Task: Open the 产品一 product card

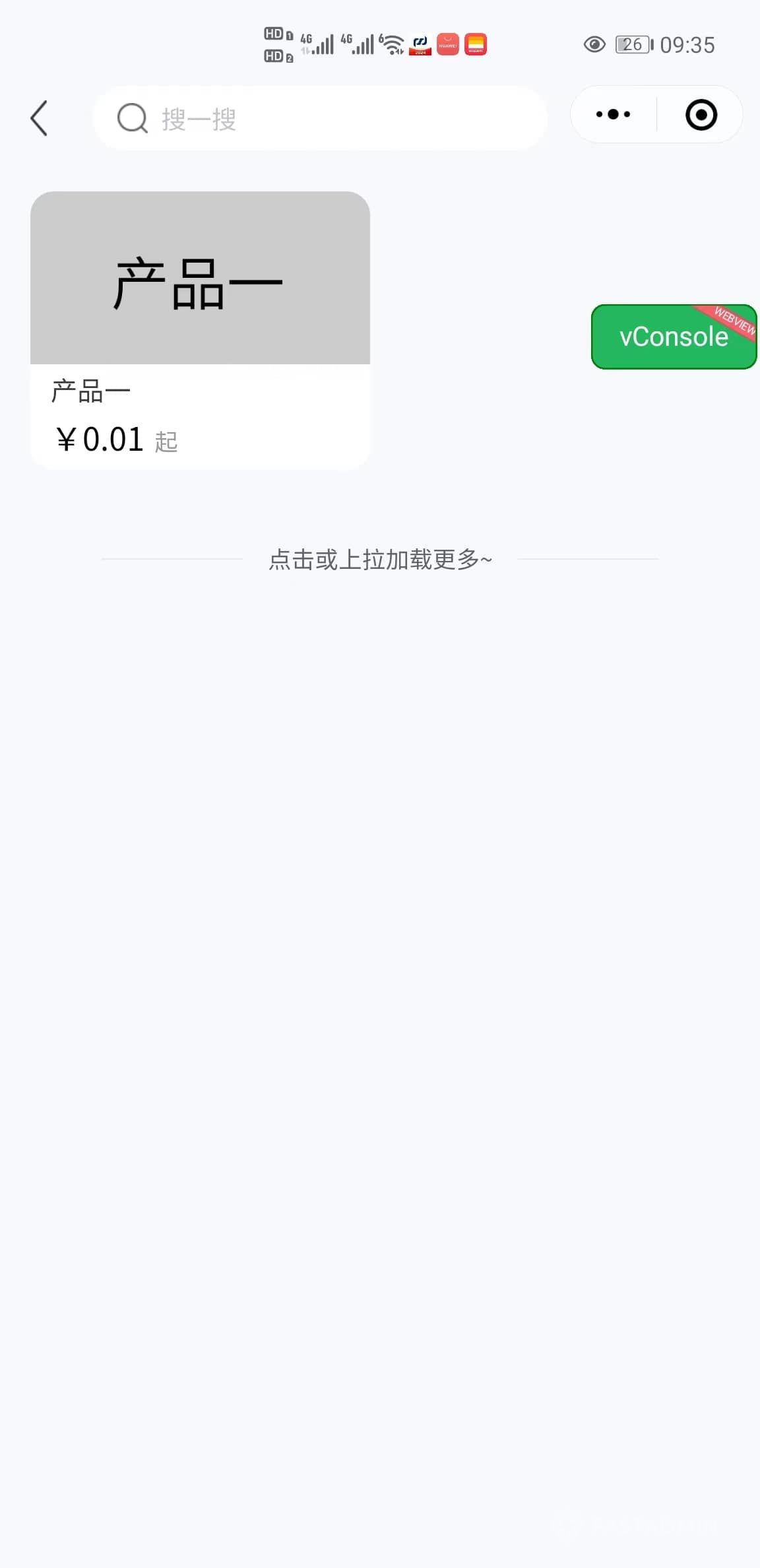Action: tap(200, 330)
